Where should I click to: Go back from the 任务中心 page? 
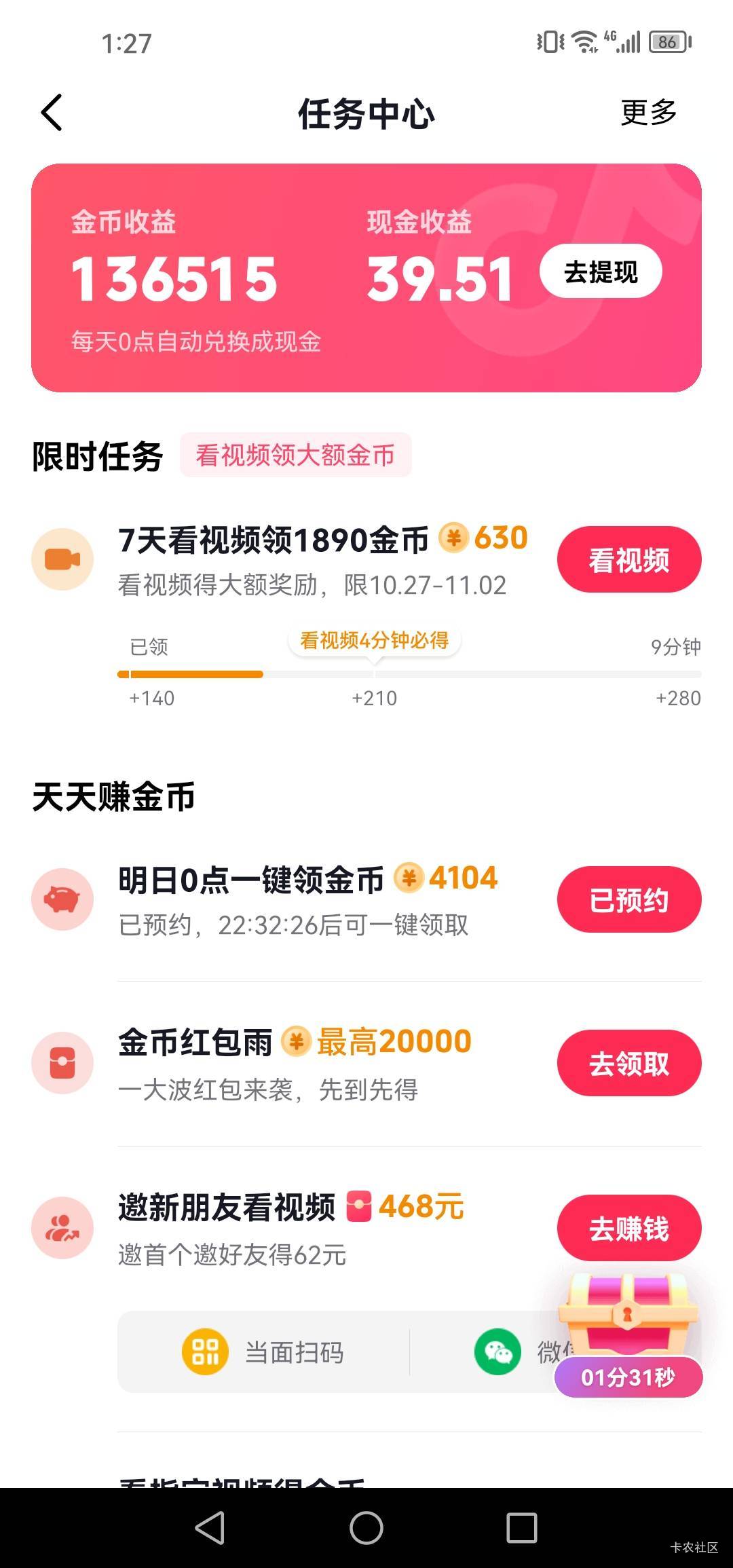pyautogui.click(x=52, y=113)
